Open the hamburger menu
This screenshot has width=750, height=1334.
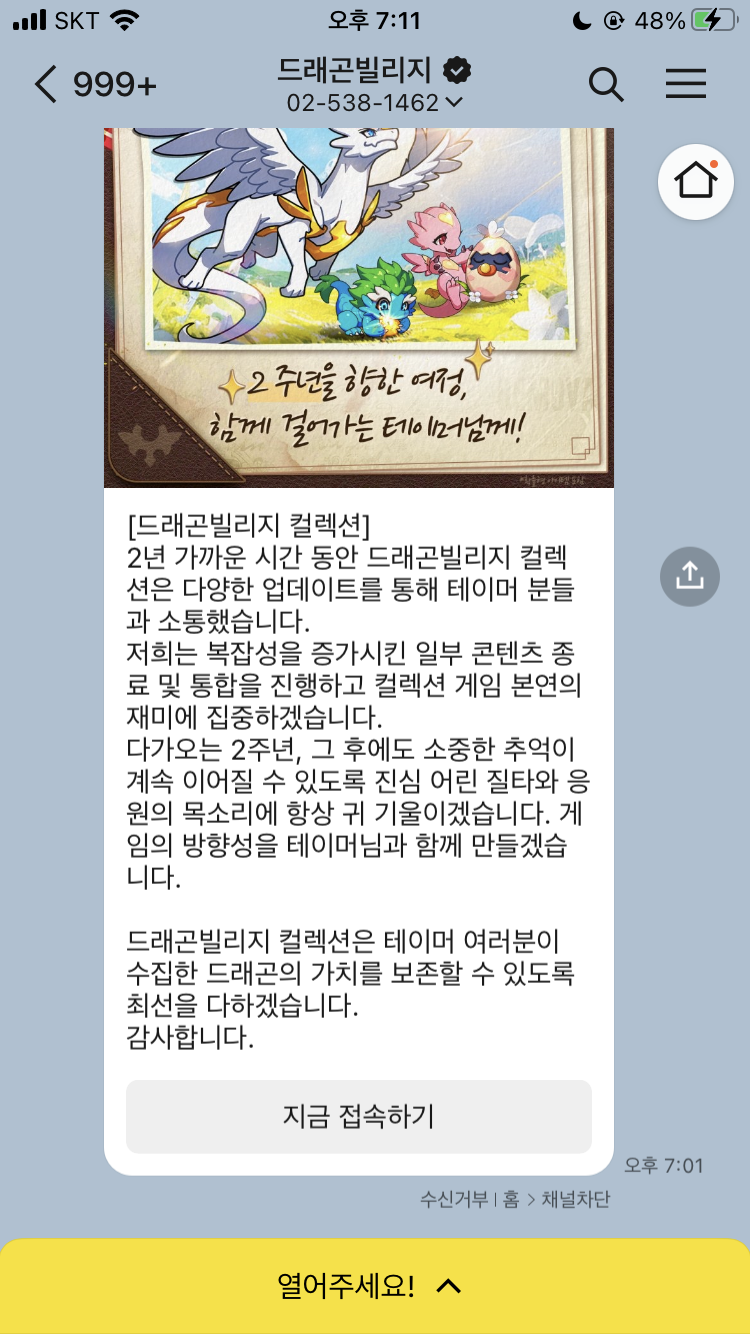pyautogui.click(x=686, y=85)
